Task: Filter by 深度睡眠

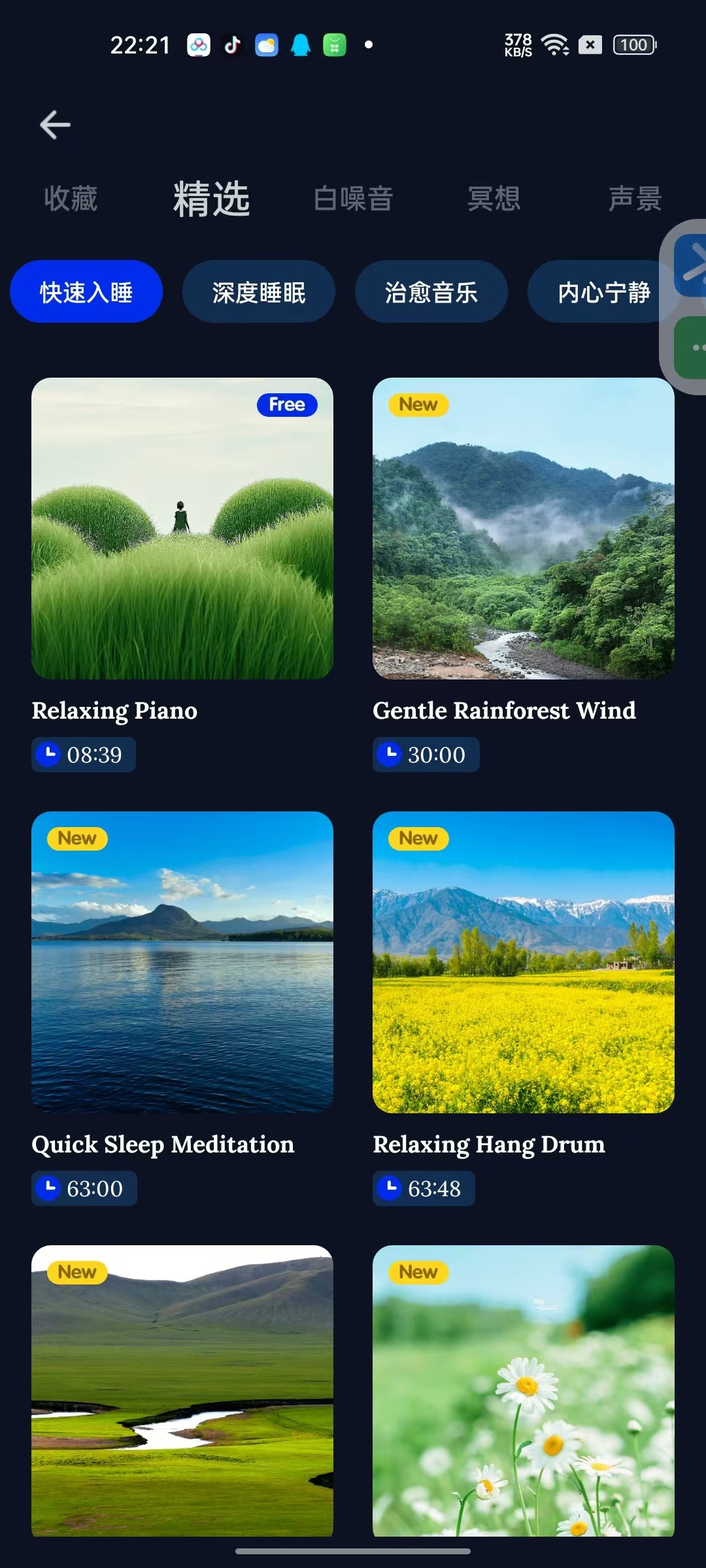Action: tap(259, 292)
